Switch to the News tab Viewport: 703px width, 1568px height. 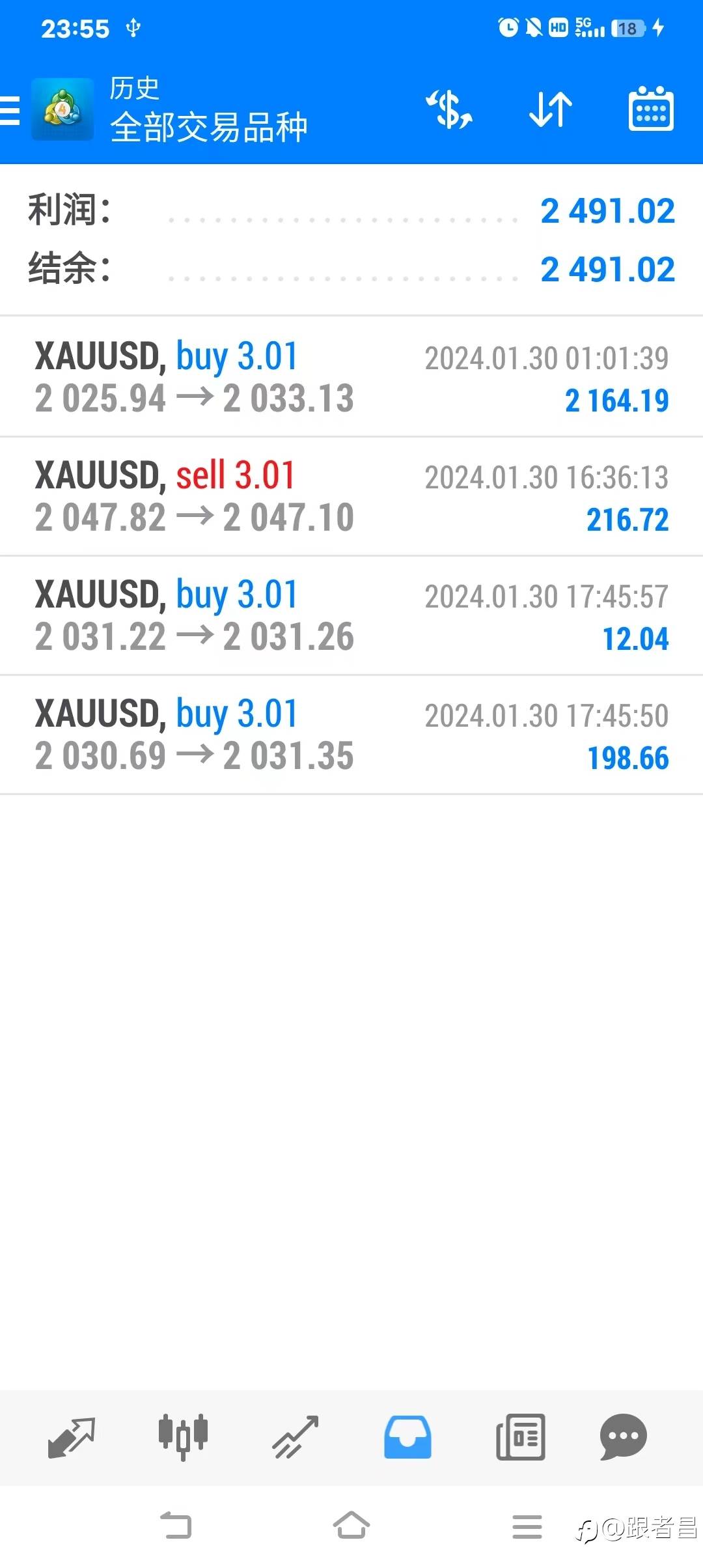pos(520,1436)
